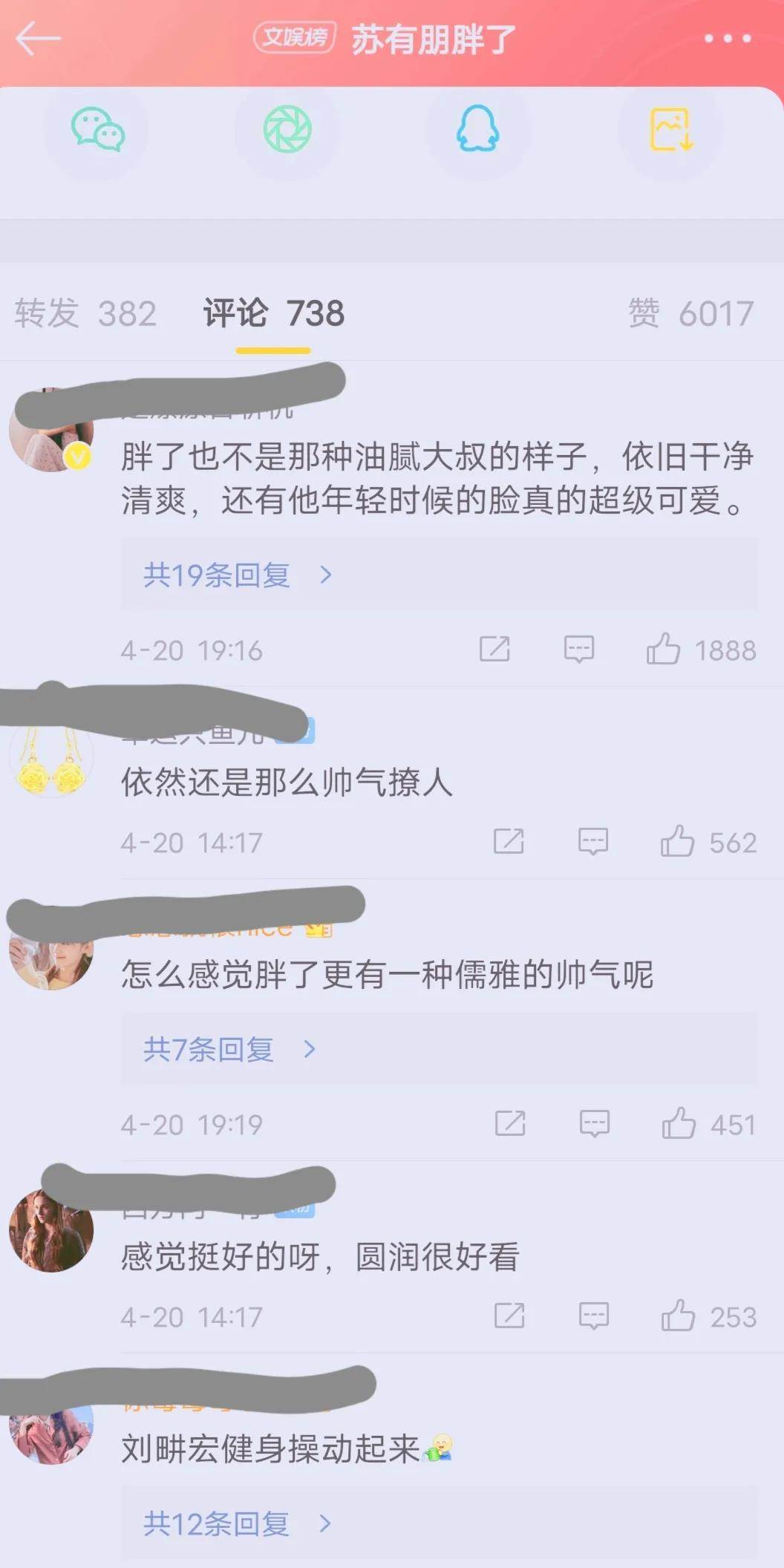Switch to the 赞 6017 tab
784x1568 pixels.
[690, 313]
